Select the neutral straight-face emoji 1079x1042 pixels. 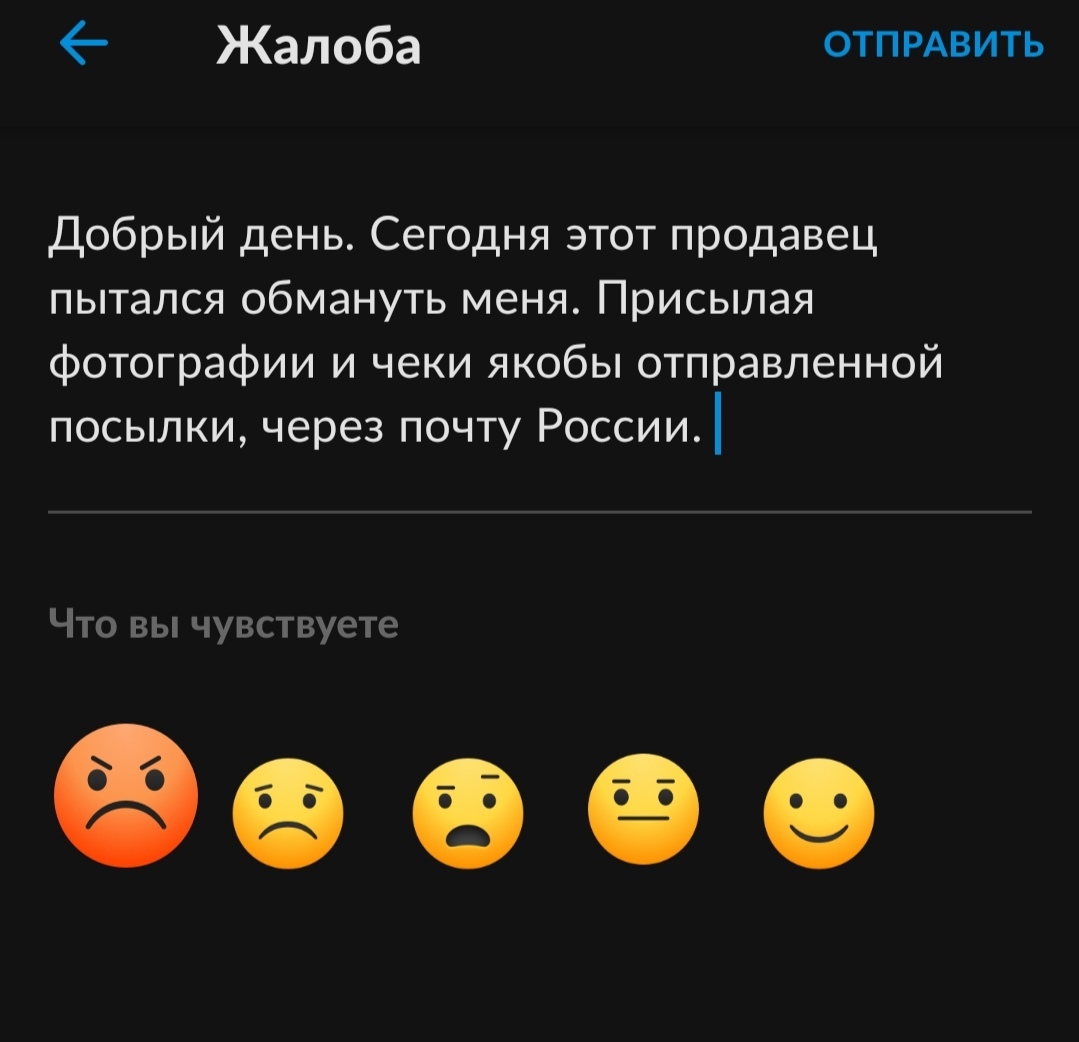point(644,809)
